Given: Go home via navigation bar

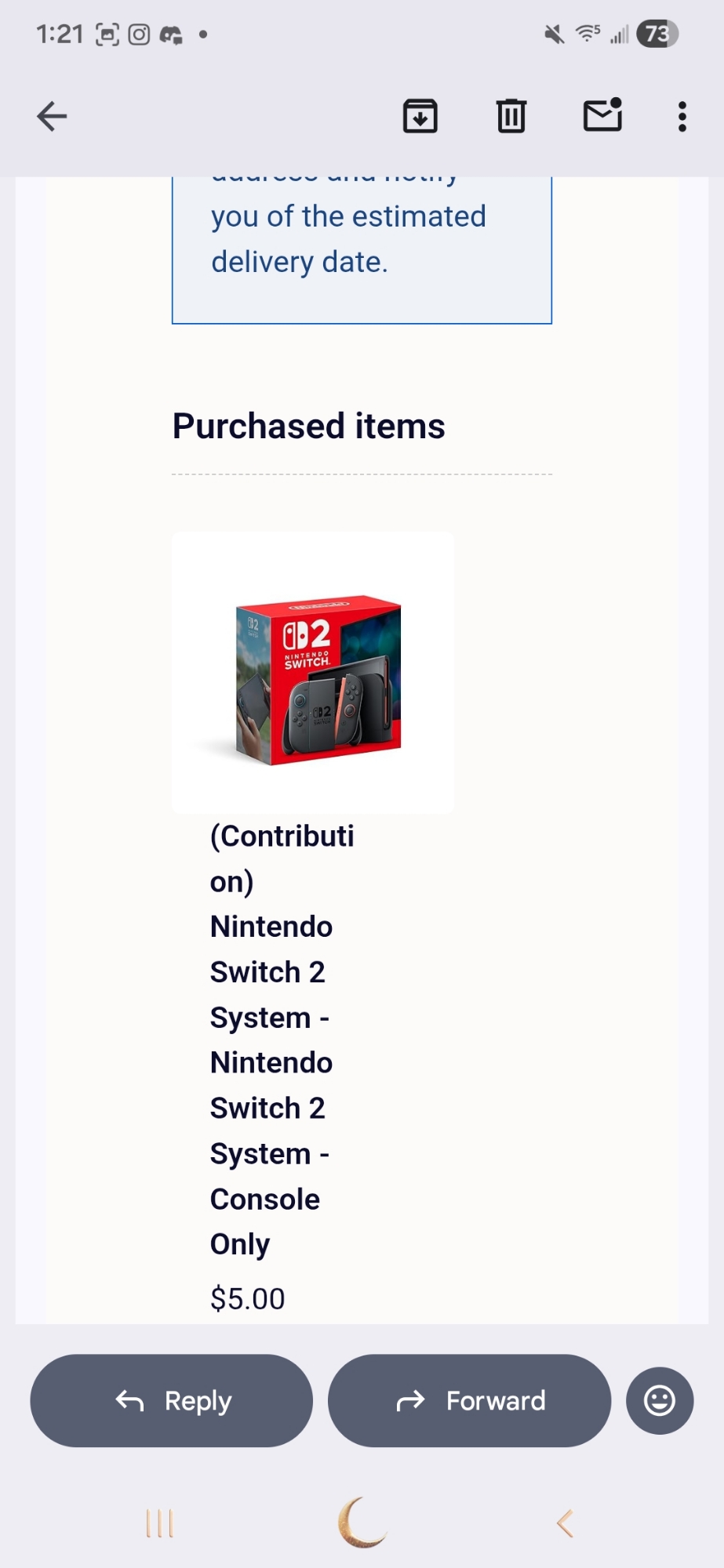Looking at the screenshot, I should coord(362,1523).
